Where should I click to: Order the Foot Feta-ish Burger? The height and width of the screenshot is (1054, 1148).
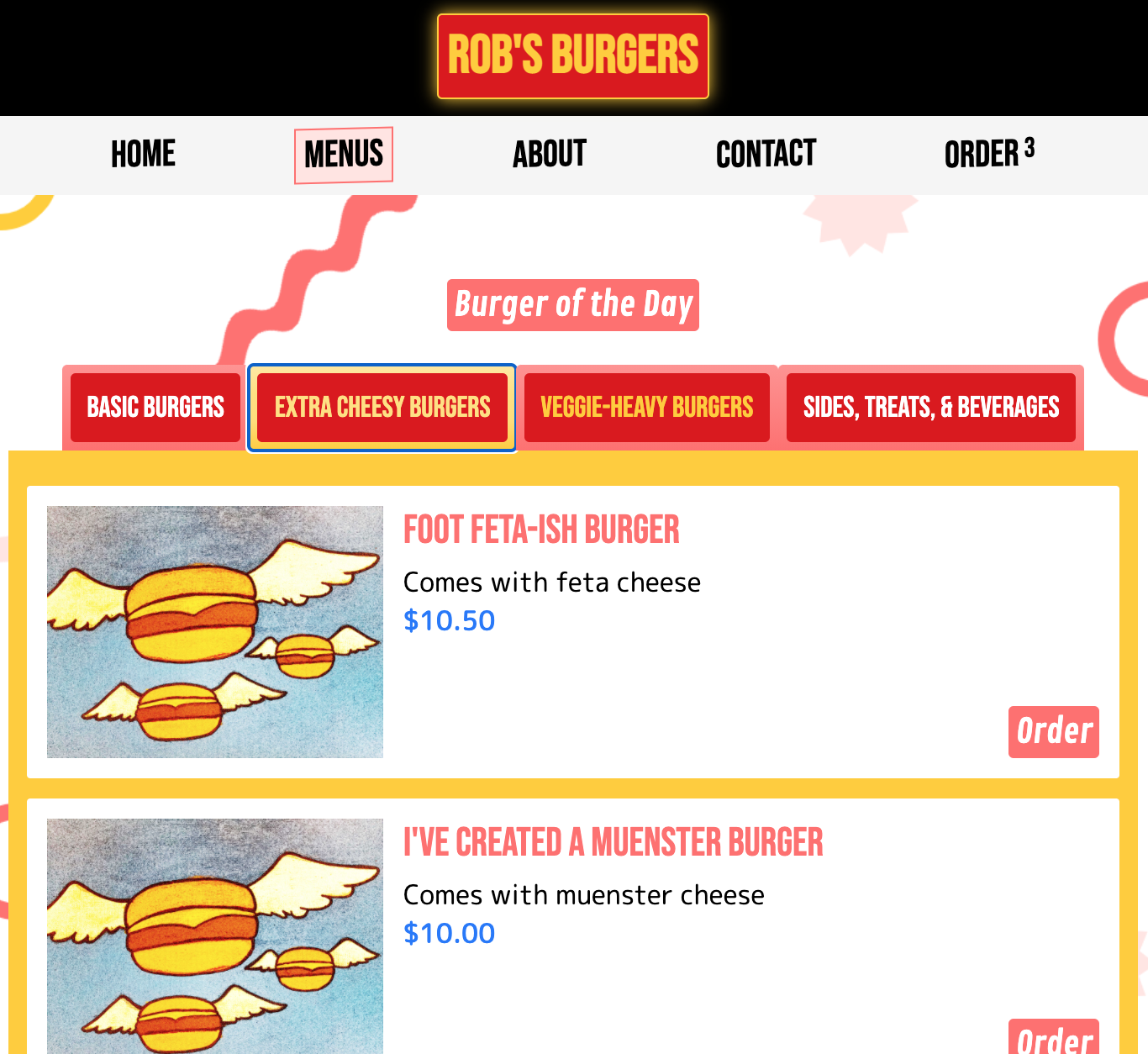point(1053,731)
